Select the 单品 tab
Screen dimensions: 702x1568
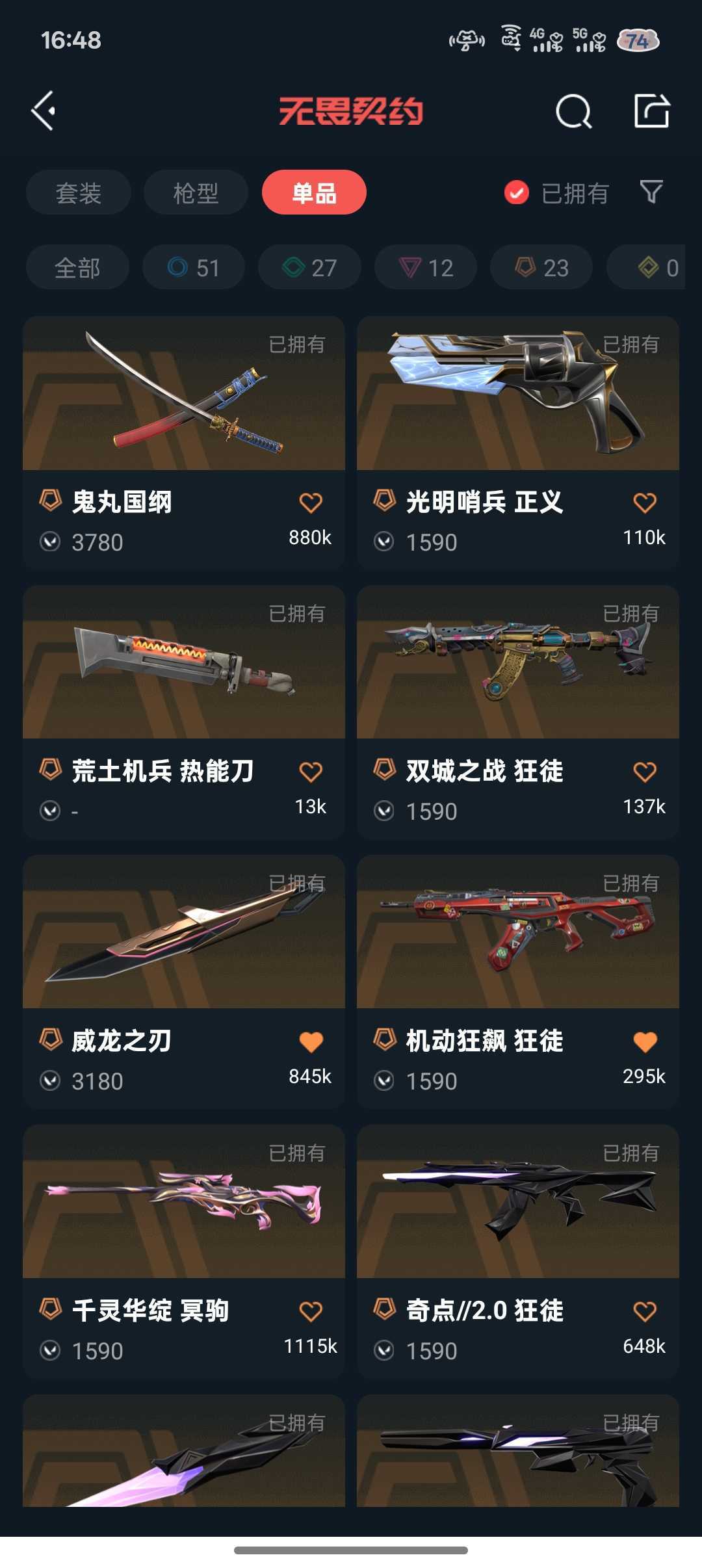315,192
